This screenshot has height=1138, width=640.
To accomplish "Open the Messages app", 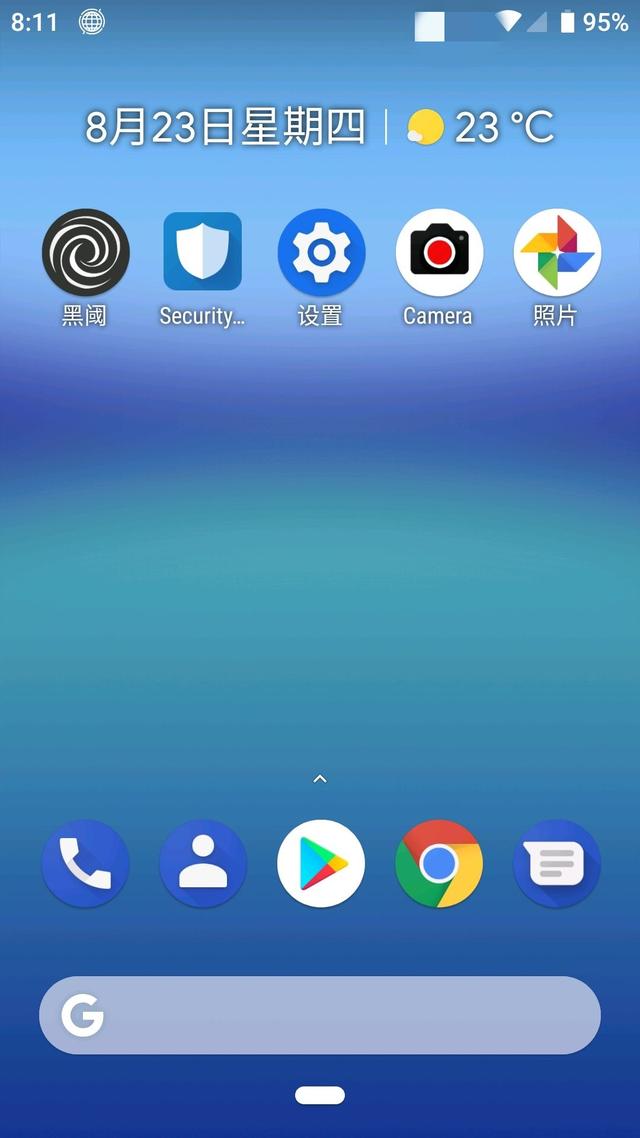I will tap(557, 864).
